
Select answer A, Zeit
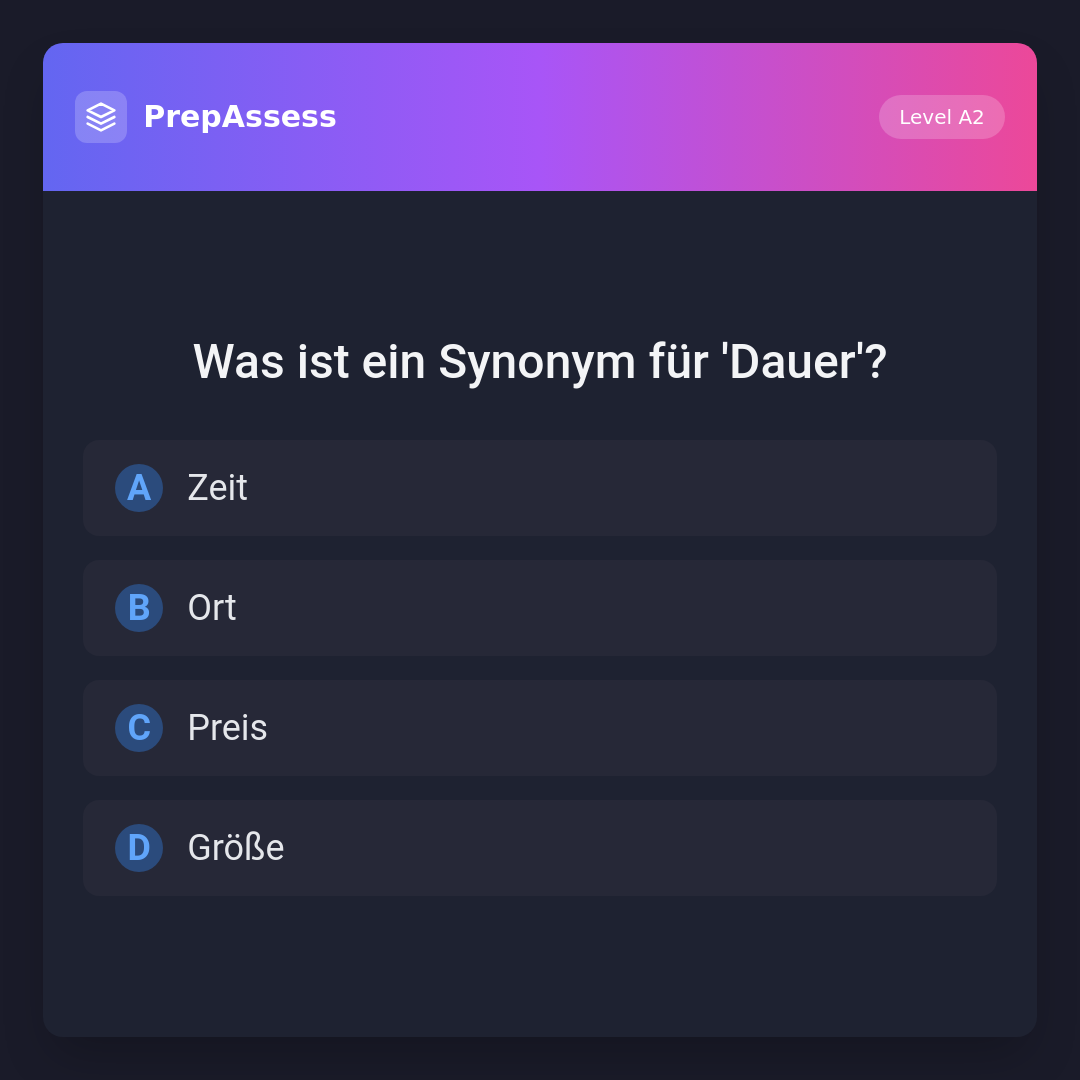point(540,488)
